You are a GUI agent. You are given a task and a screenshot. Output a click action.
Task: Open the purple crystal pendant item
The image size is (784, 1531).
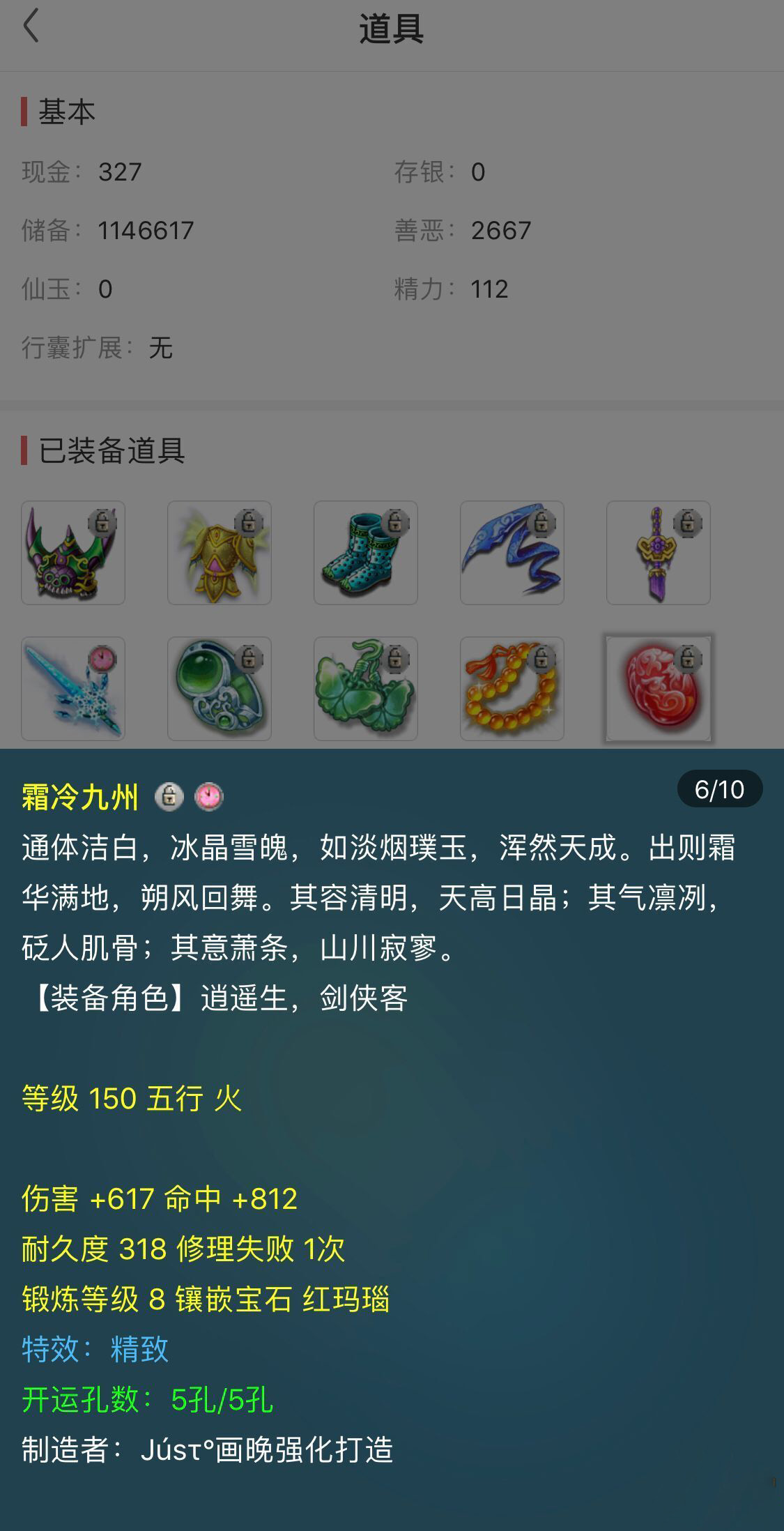click(x=659, y=553)
